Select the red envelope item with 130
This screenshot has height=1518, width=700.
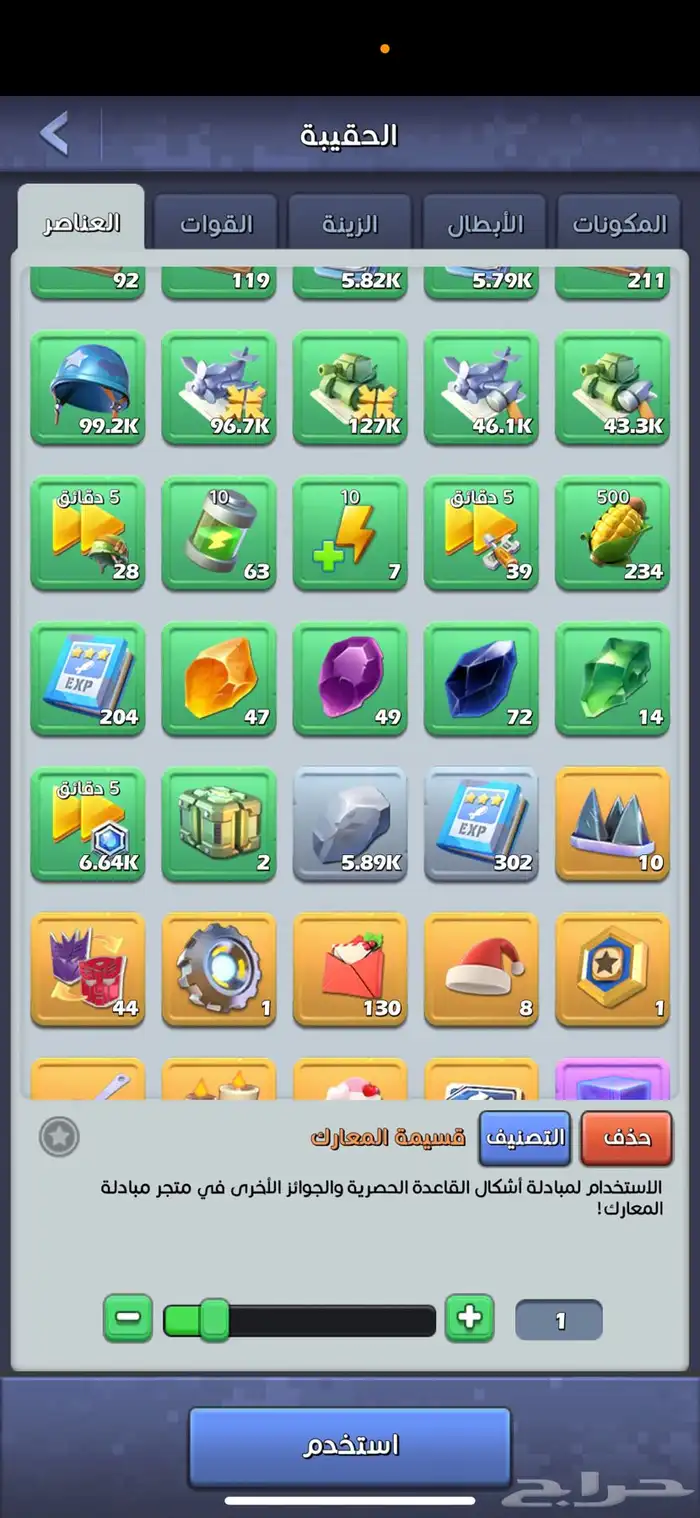[x=350, y=970]
